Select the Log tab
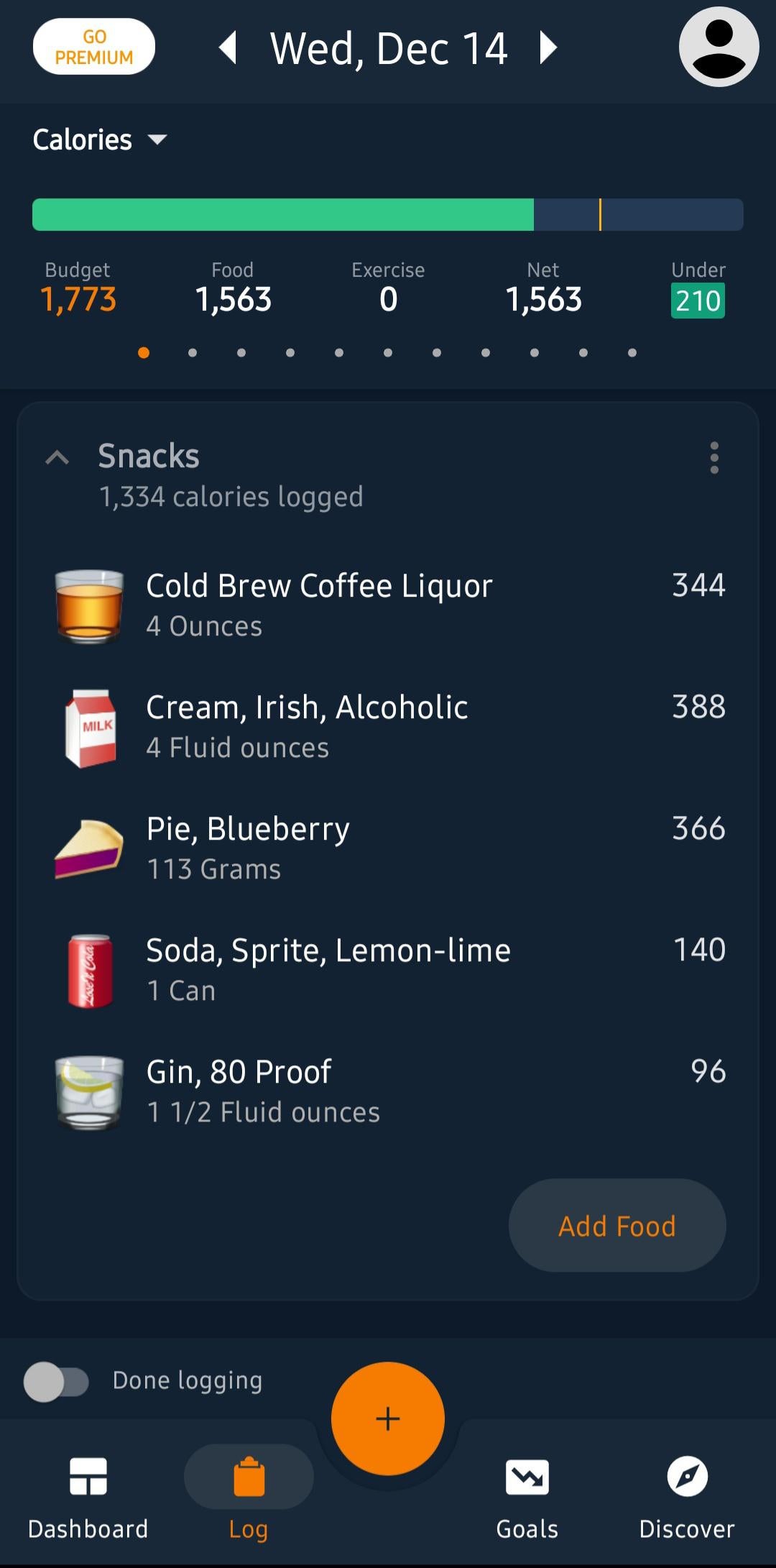 coord(249,1497)
